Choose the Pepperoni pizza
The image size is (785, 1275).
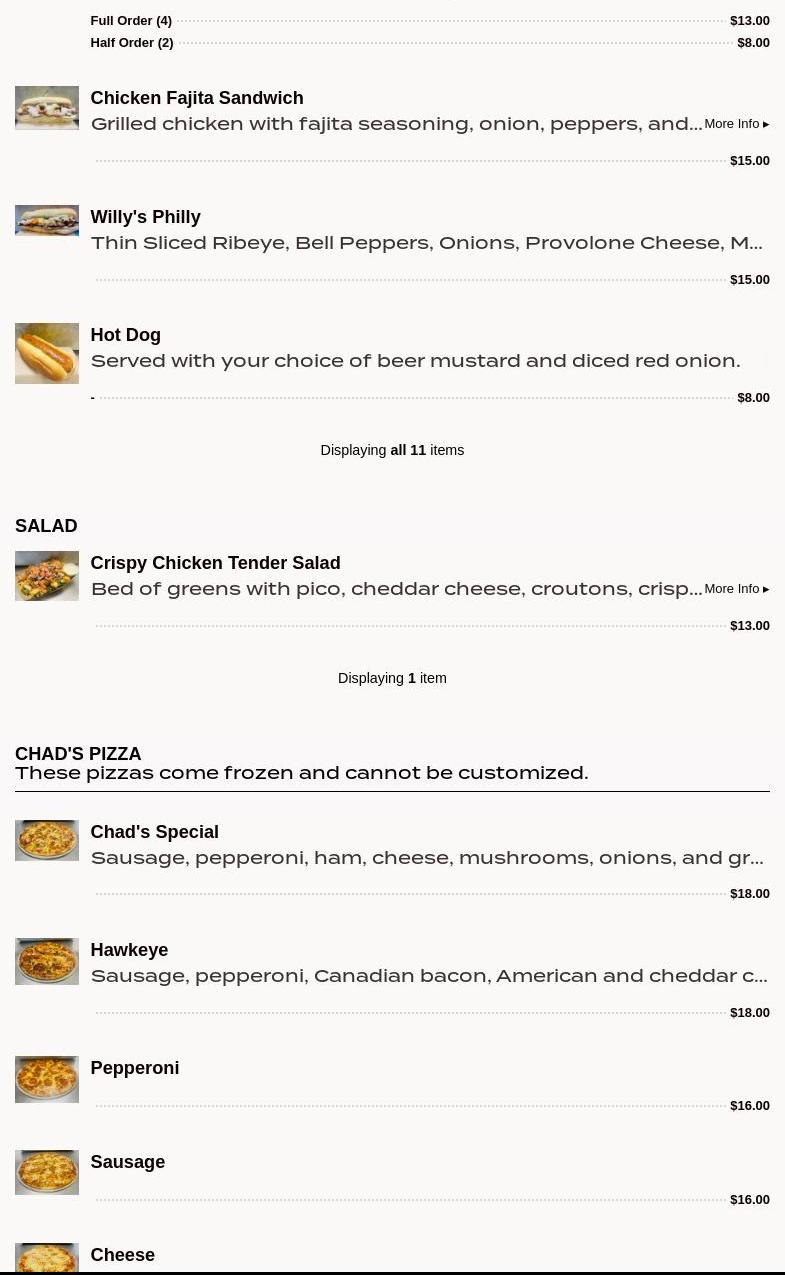pyautogui.click(x=135, y=1068)
